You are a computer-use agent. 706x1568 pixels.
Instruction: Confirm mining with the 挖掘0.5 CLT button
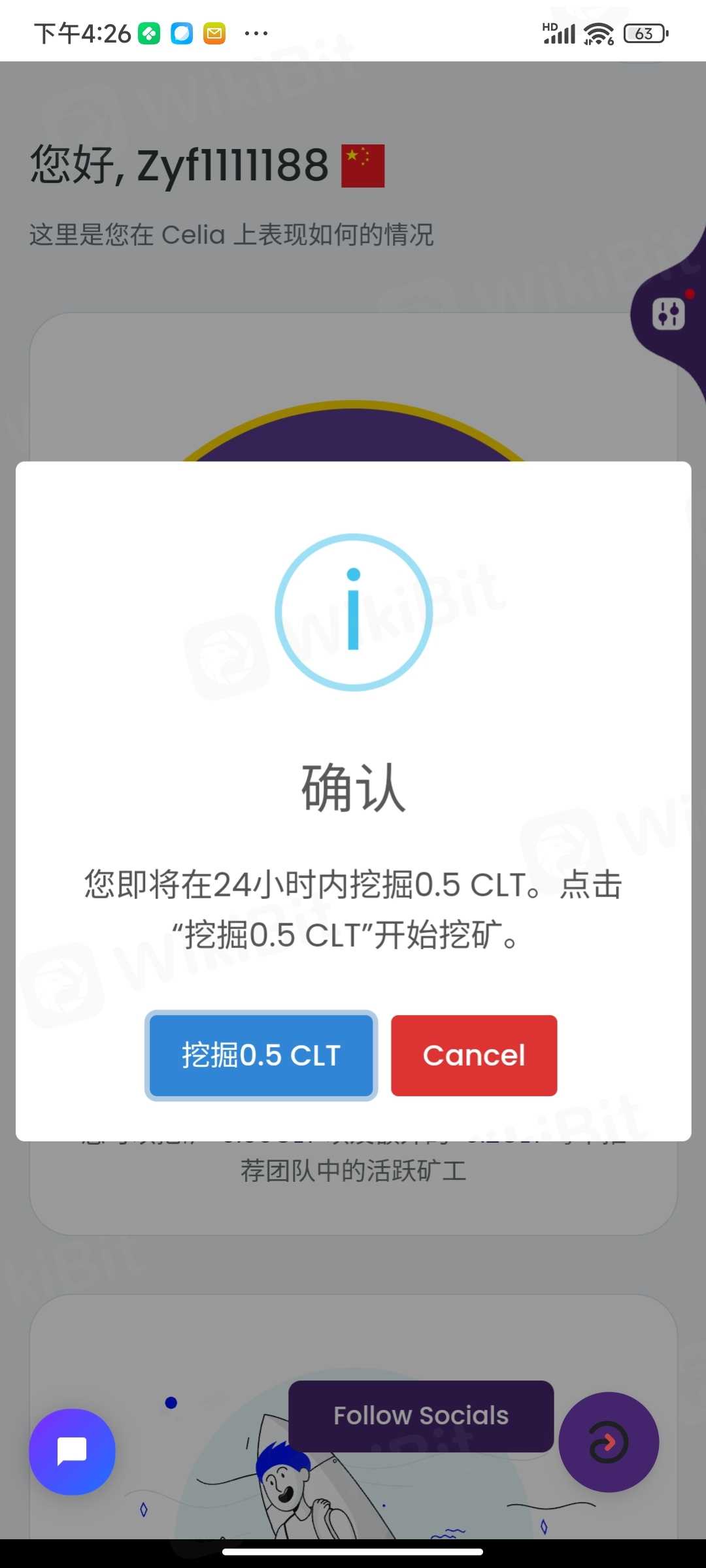pos(261,1055)
